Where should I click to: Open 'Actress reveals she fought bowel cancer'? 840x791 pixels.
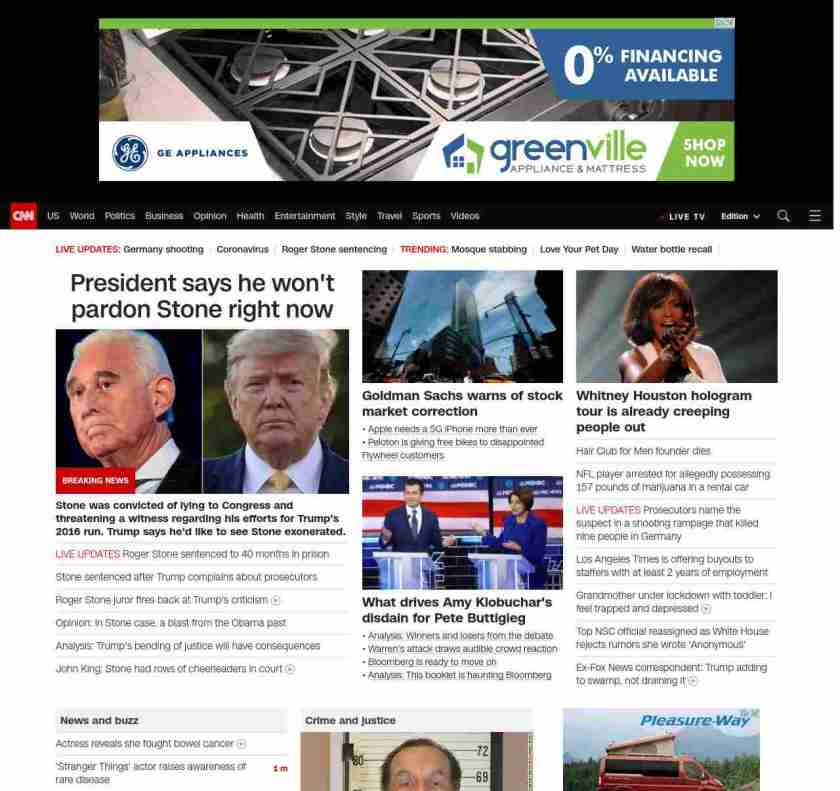[145, 744]
